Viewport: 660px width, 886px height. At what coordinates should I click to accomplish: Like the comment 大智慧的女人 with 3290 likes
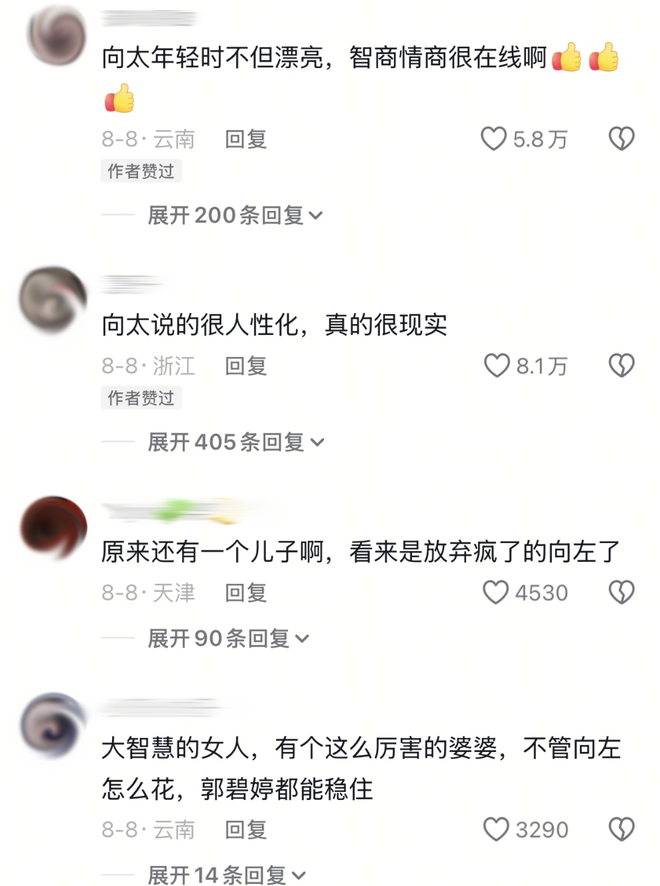click(x=496, y=829)
